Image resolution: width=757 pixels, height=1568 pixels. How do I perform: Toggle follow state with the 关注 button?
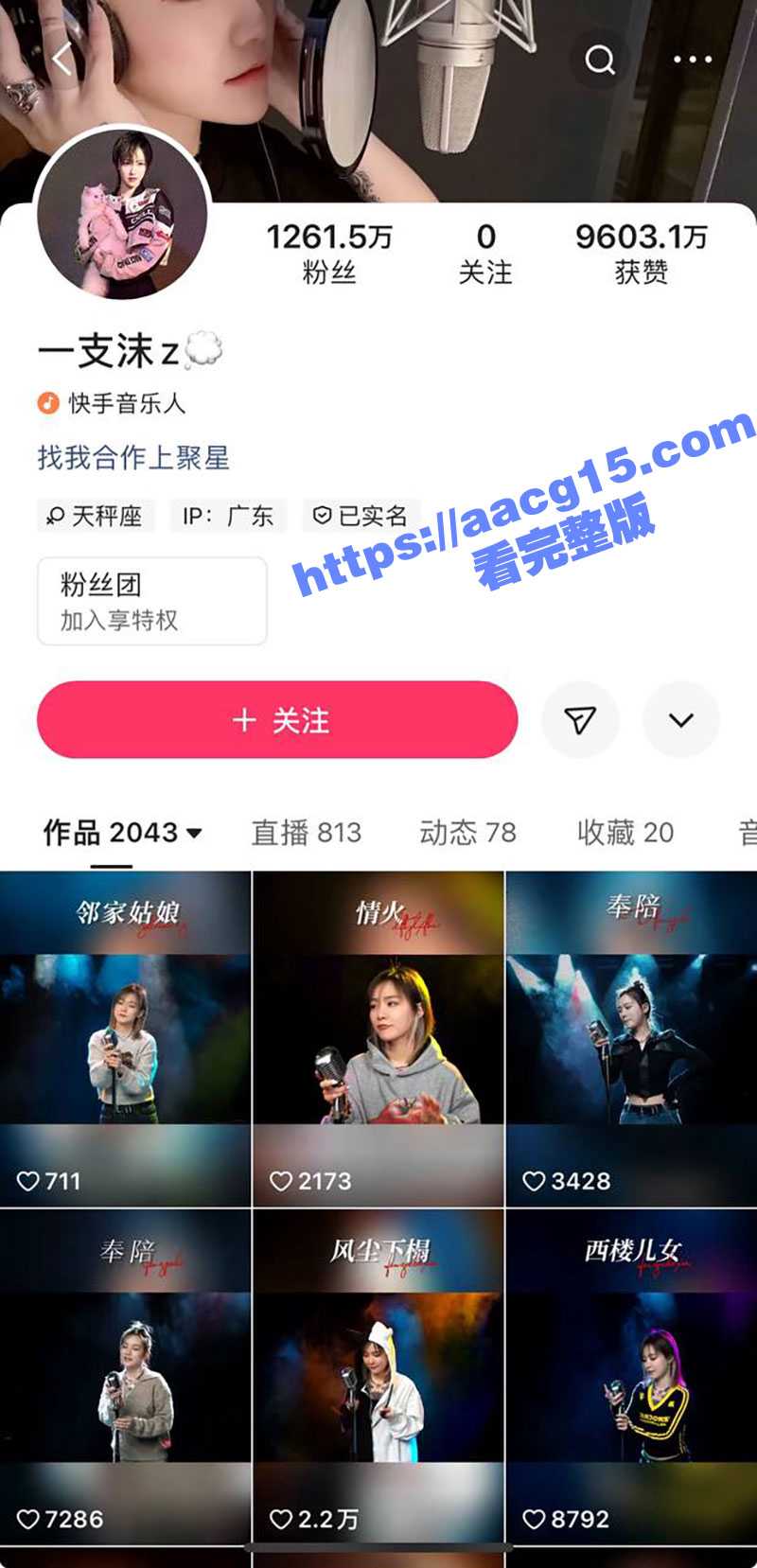278,720
